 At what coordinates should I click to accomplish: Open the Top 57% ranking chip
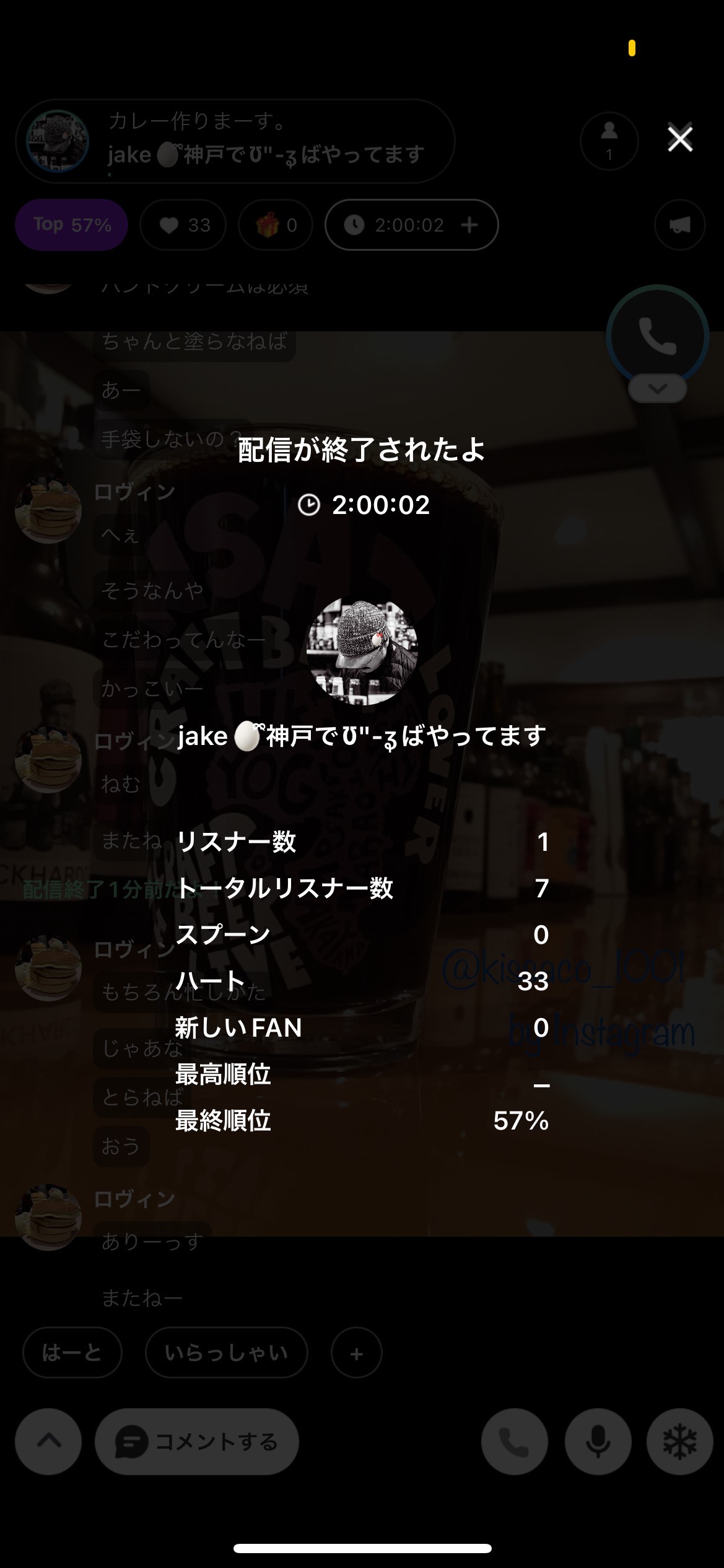pos(72,225)
